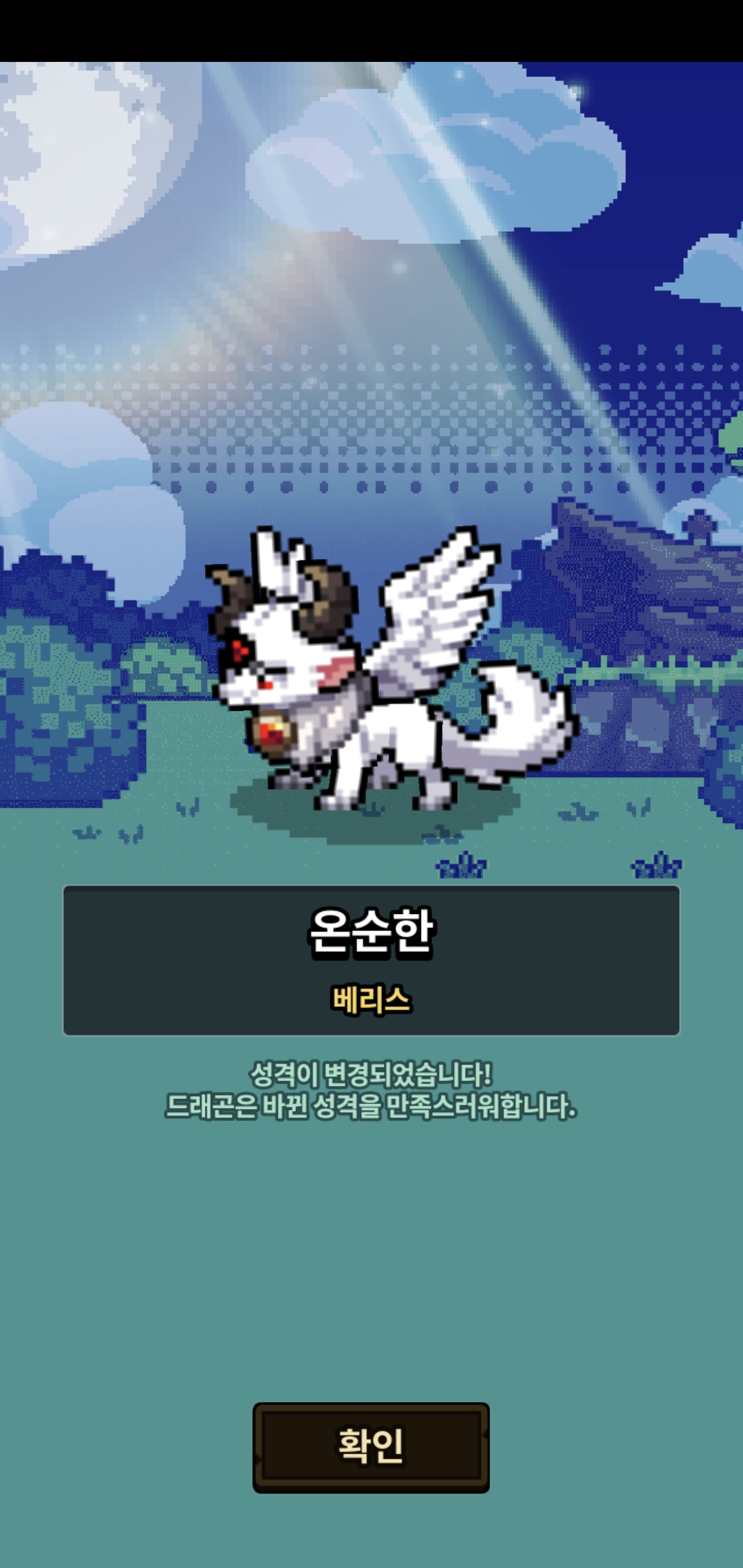Tap the 확인 confirm button
Image resolution: width=743 pixels, height=1568 pixels.
tap(371, 1447)
